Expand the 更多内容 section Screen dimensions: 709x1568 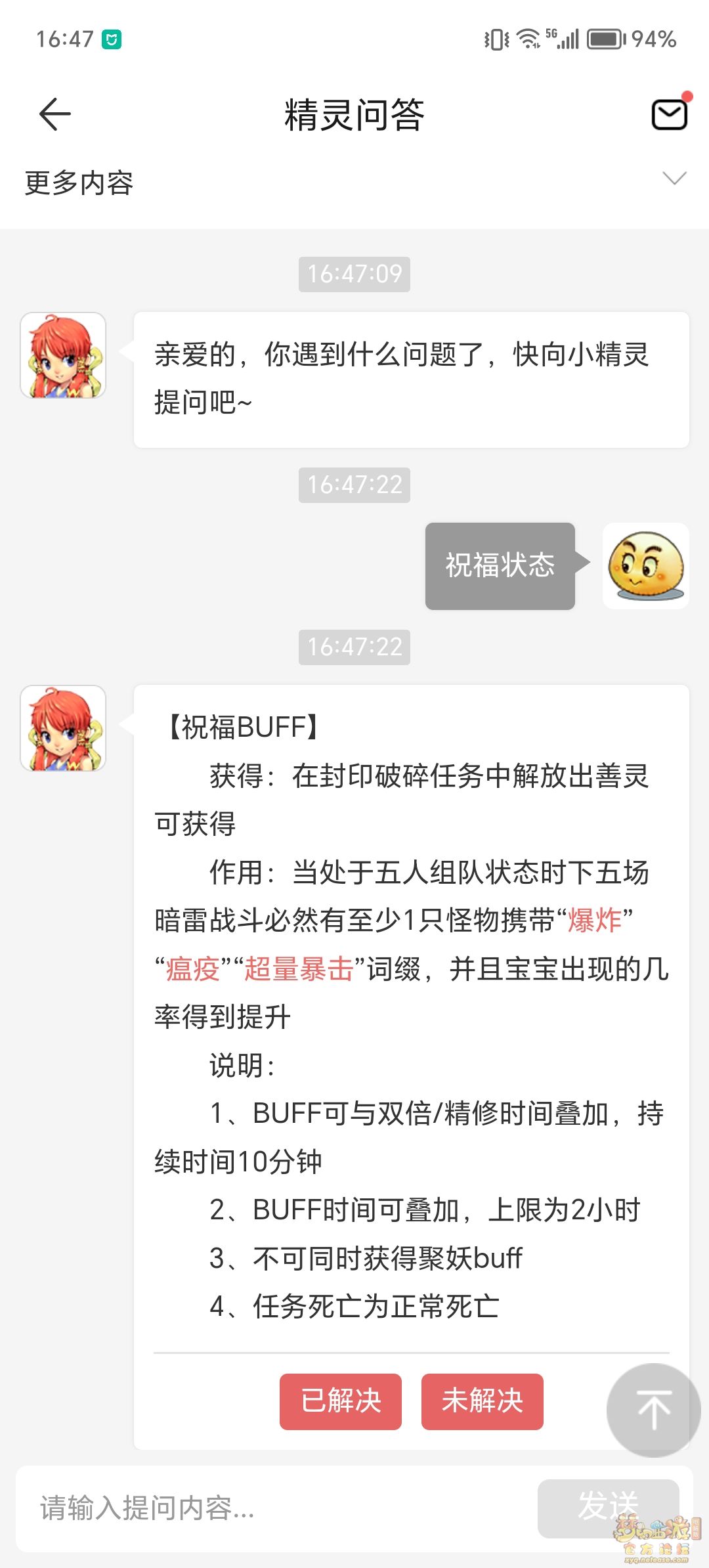pos(674,179)
